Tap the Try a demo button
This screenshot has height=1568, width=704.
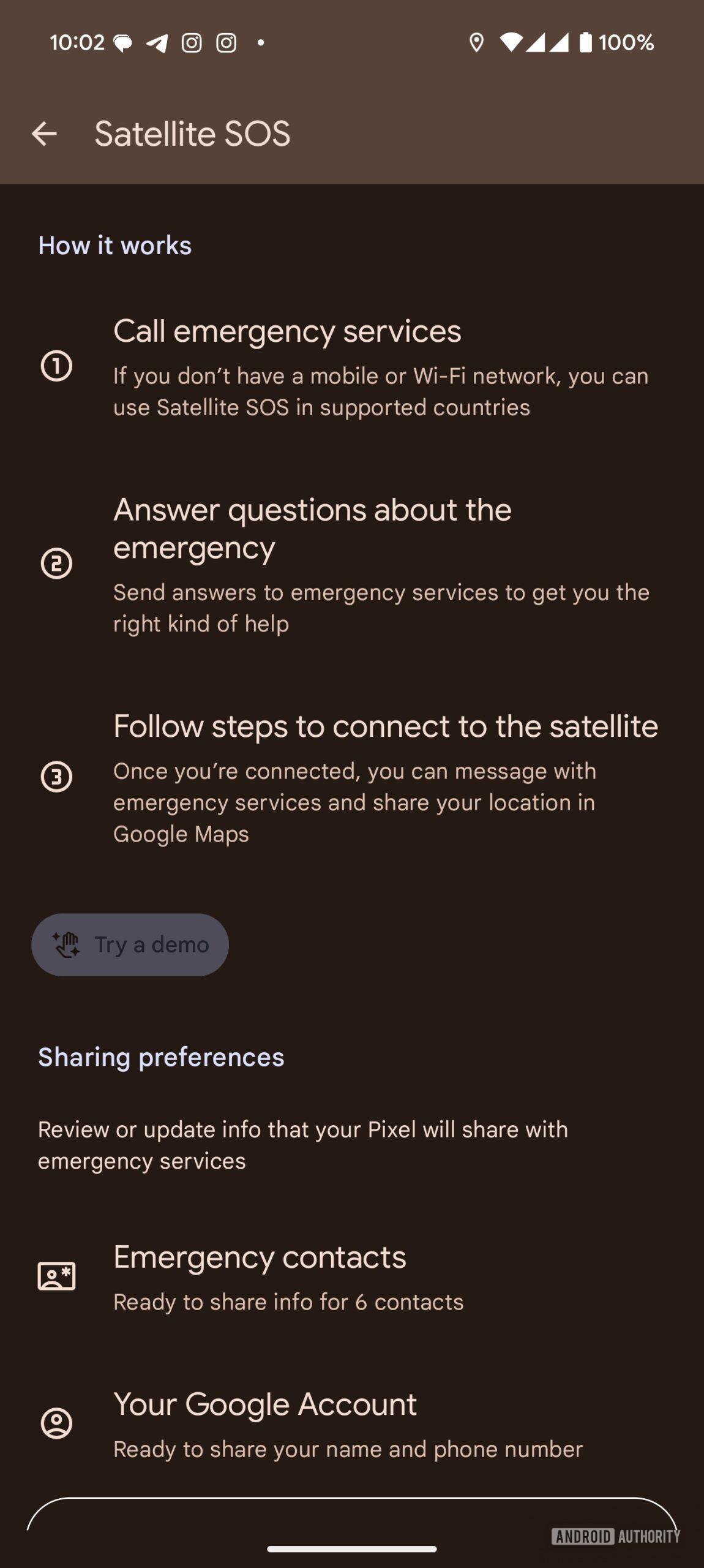(x=130, y=944)
